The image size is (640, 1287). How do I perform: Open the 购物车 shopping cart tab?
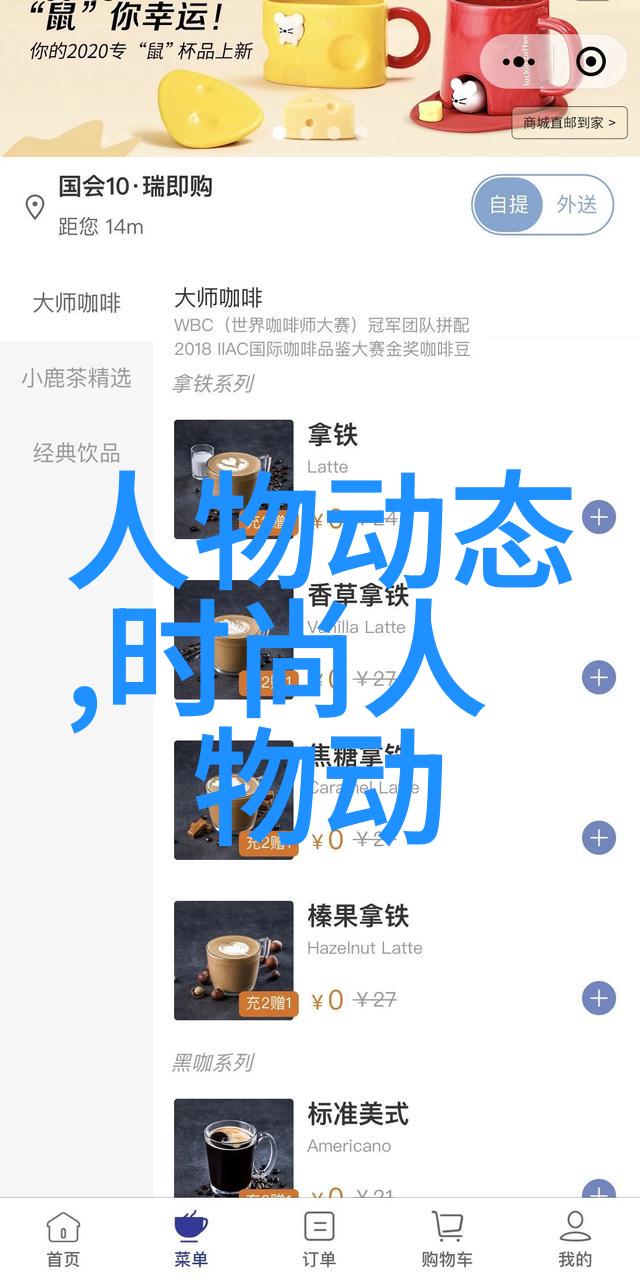click(x=446, y=1240)
